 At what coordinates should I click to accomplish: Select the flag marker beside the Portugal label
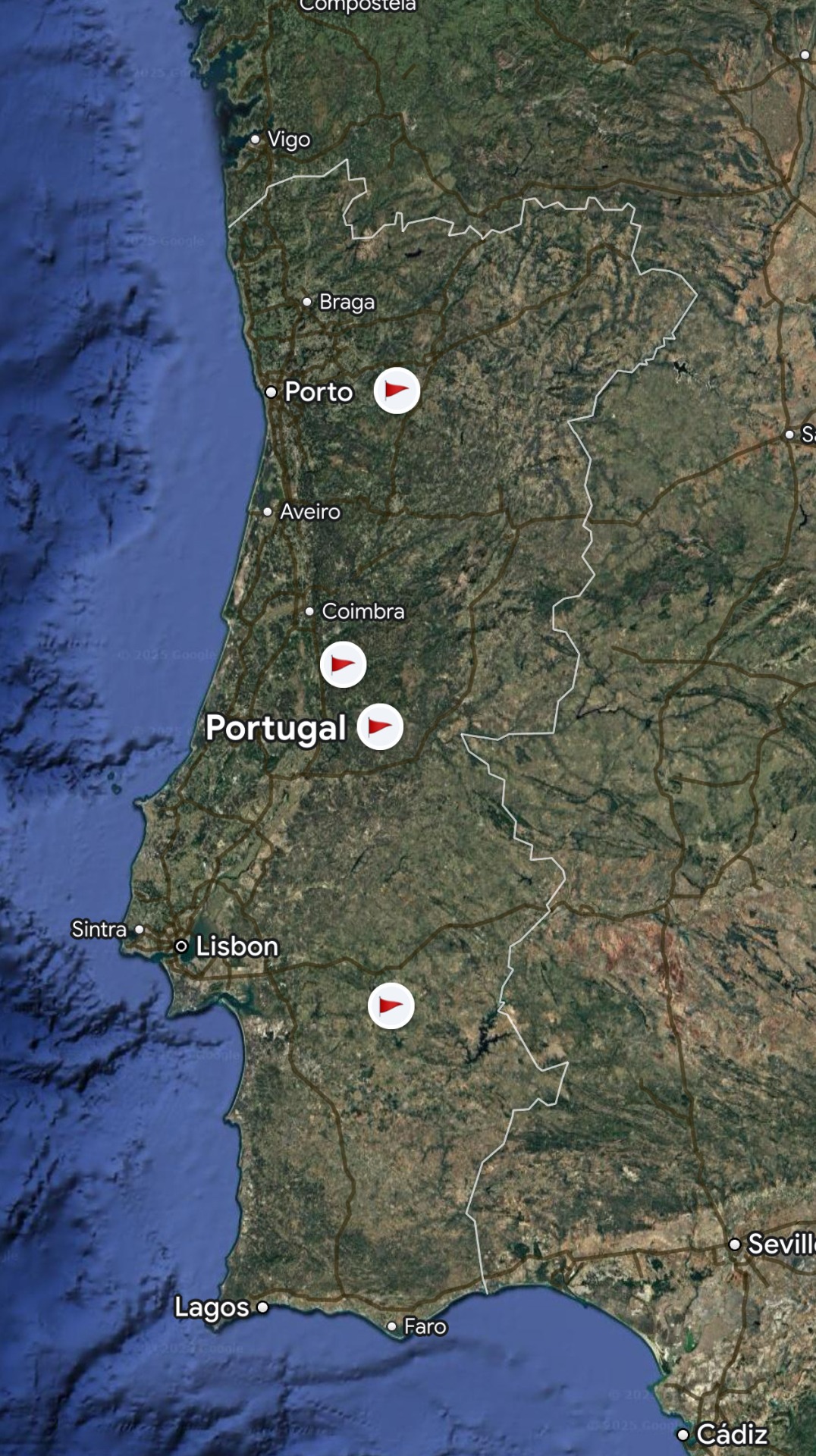pos(380,726)
